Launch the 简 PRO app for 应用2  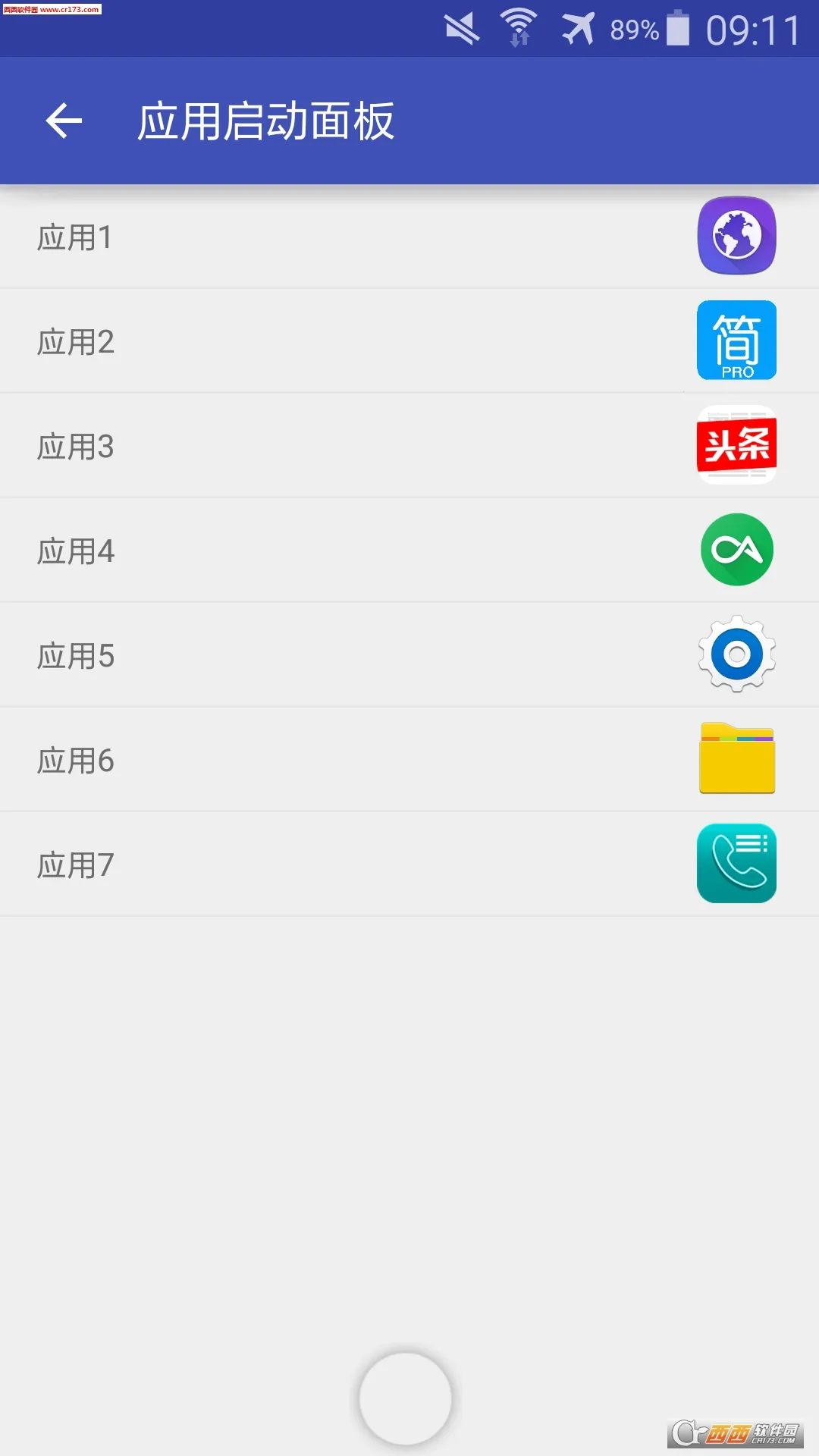[736, 340]
